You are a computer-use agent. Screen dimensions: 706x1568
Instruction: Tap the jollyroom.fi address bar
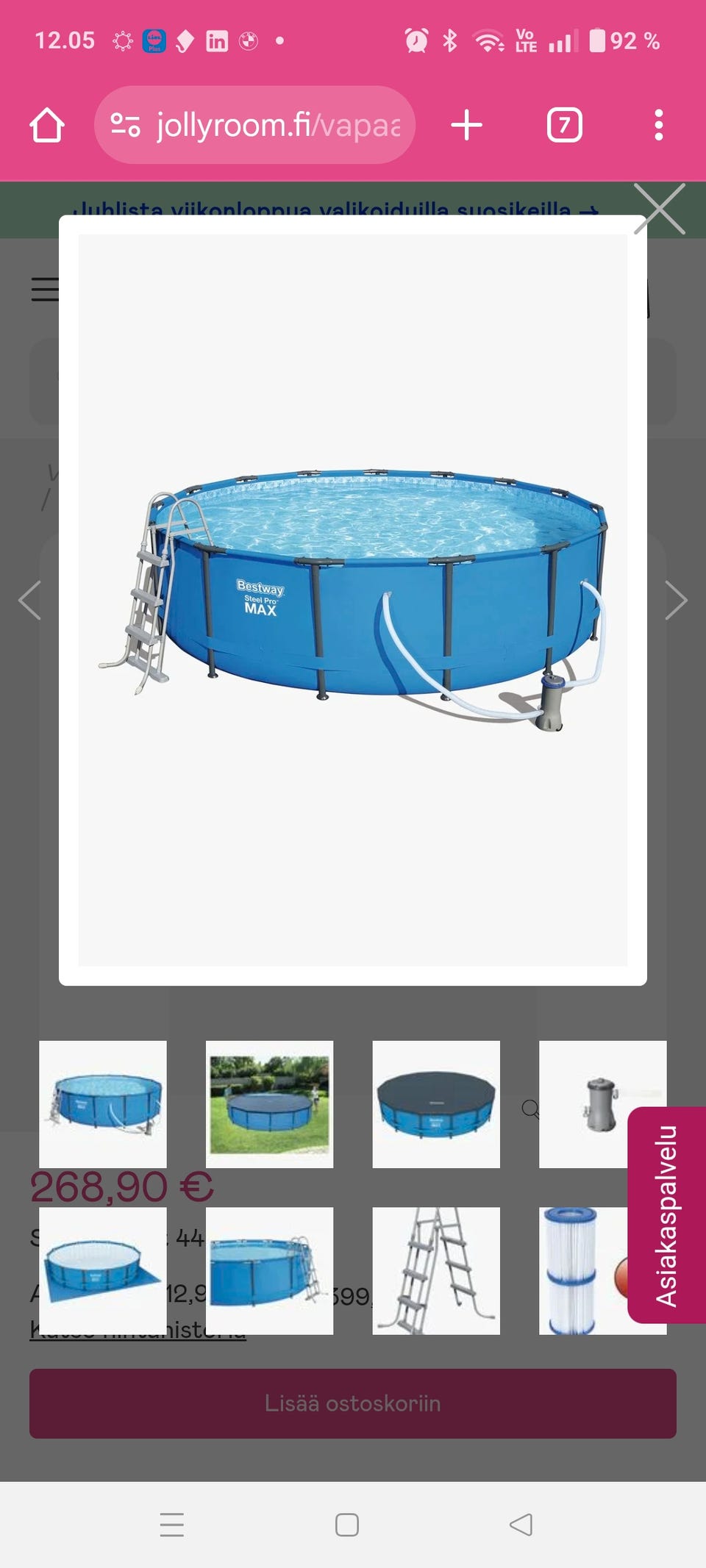click(x=254, y=125)
